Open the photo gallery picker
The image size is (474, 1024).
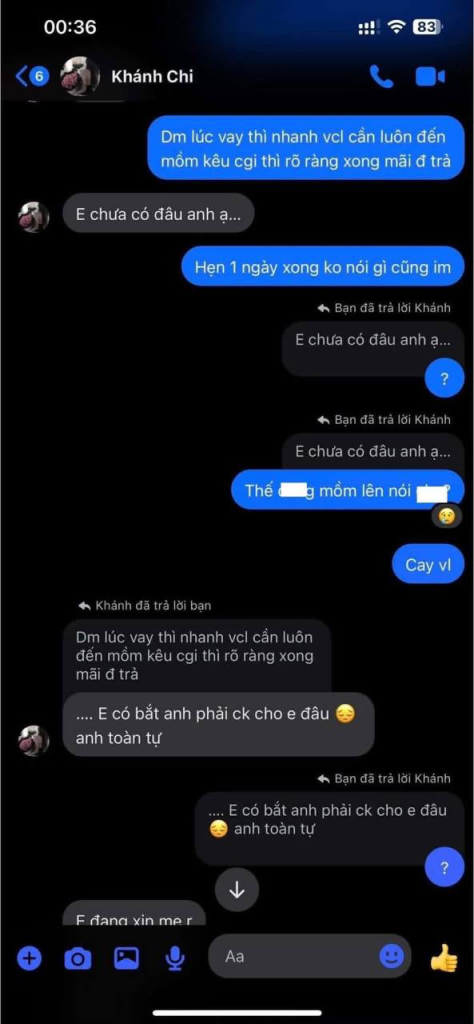pyautogui.click(x=127, y=958)
